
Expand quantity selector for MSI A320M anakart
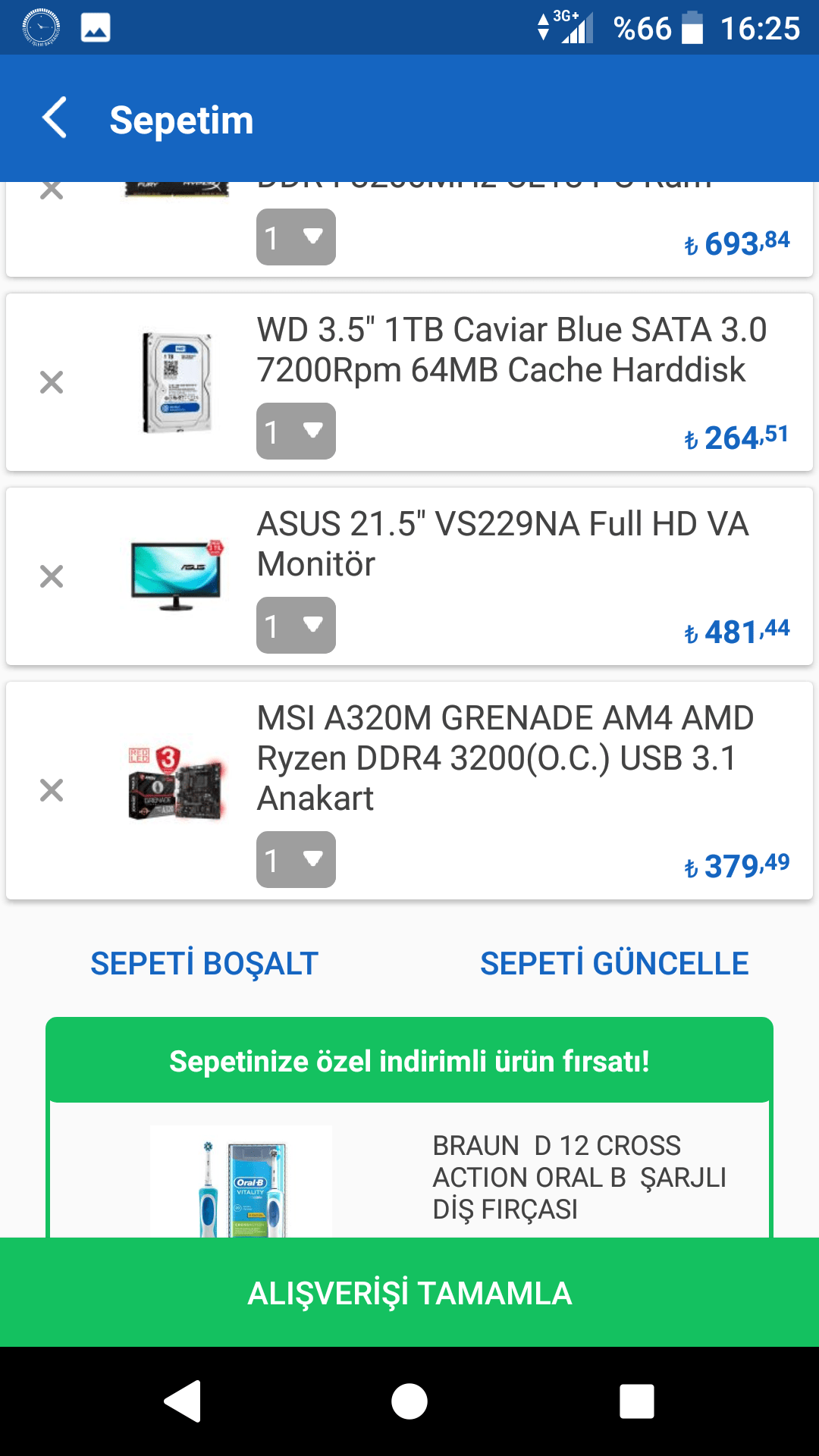click(x=296, y=859)
